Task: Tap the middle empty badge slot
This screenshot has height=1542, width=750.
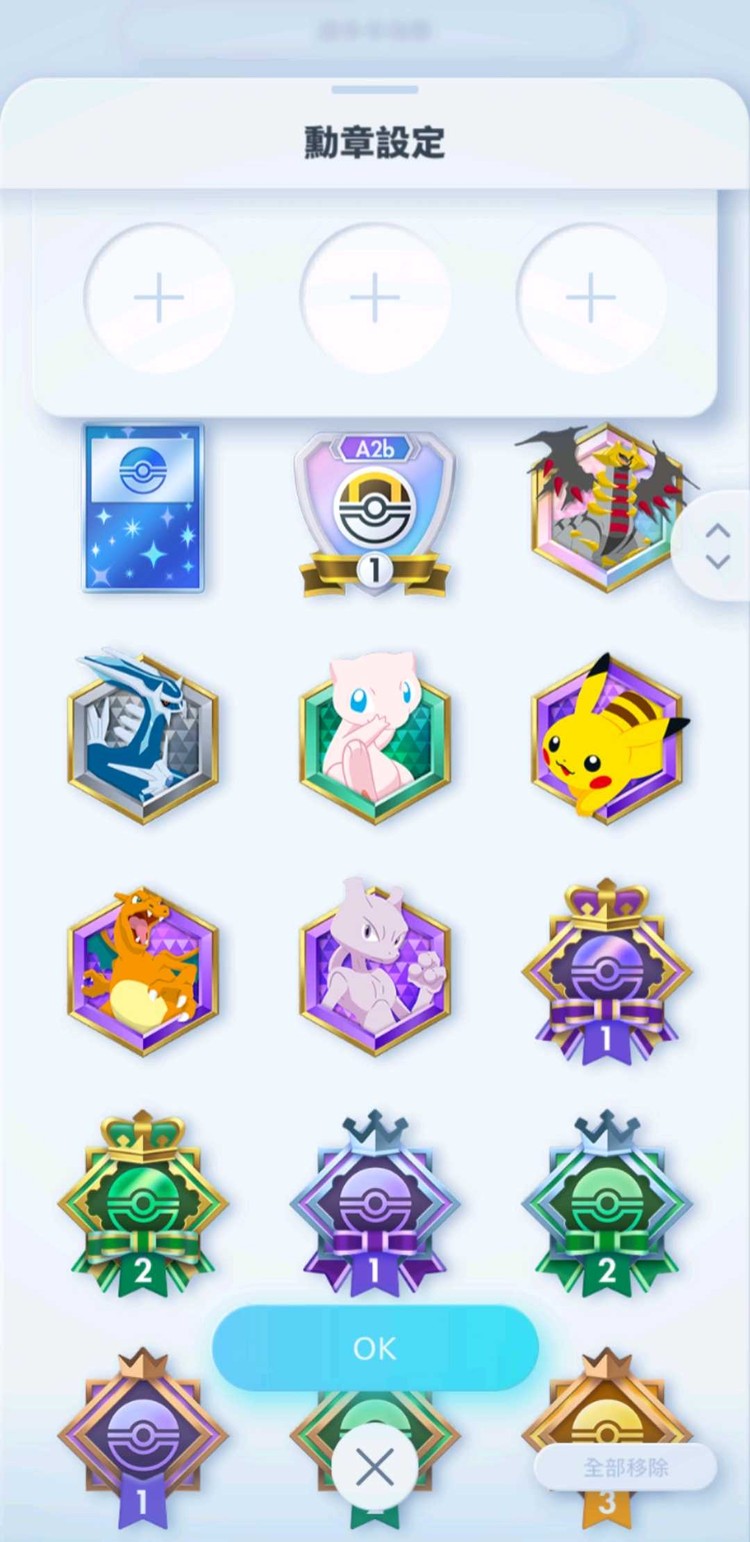Action: point(375,297)
